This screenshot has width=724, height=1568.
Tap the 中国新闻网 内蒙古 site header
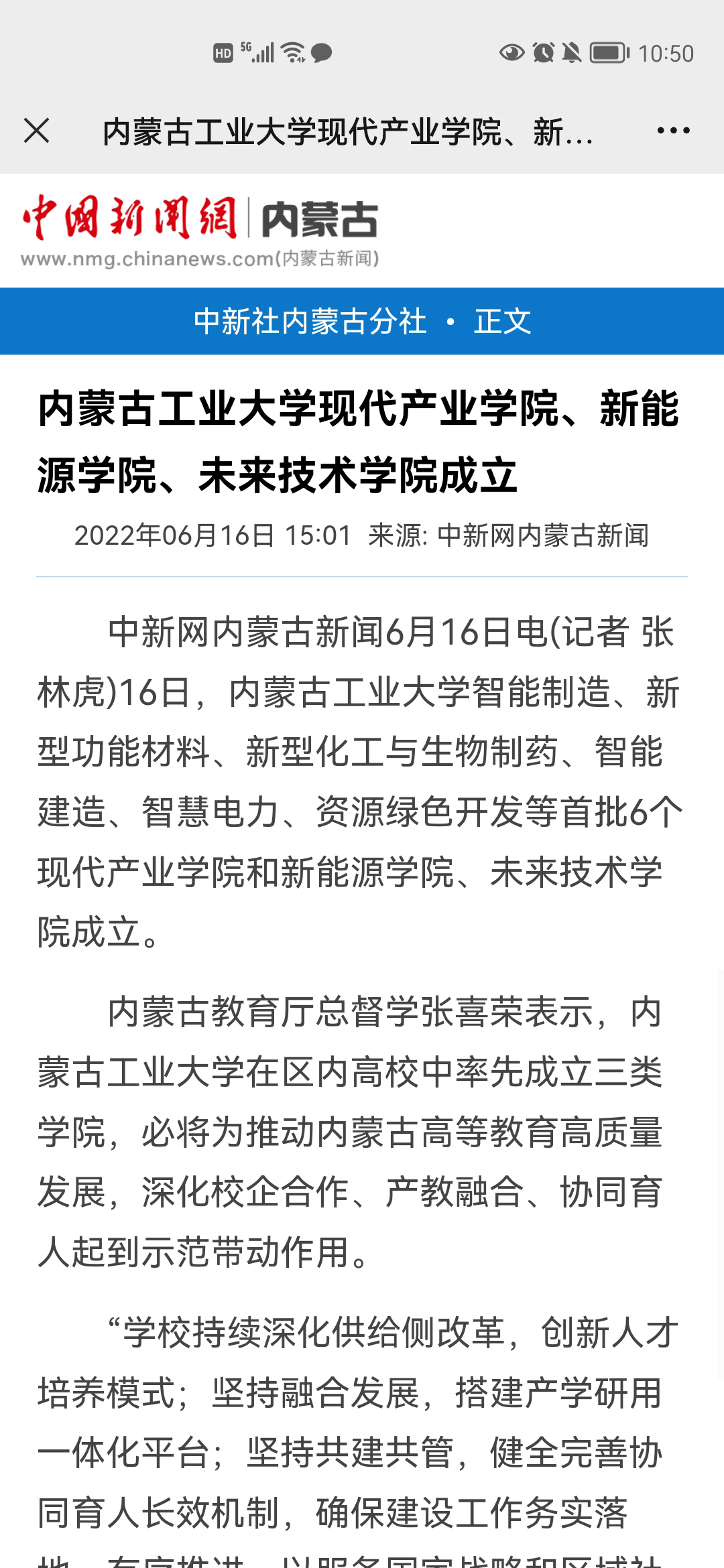pos(200,230)
